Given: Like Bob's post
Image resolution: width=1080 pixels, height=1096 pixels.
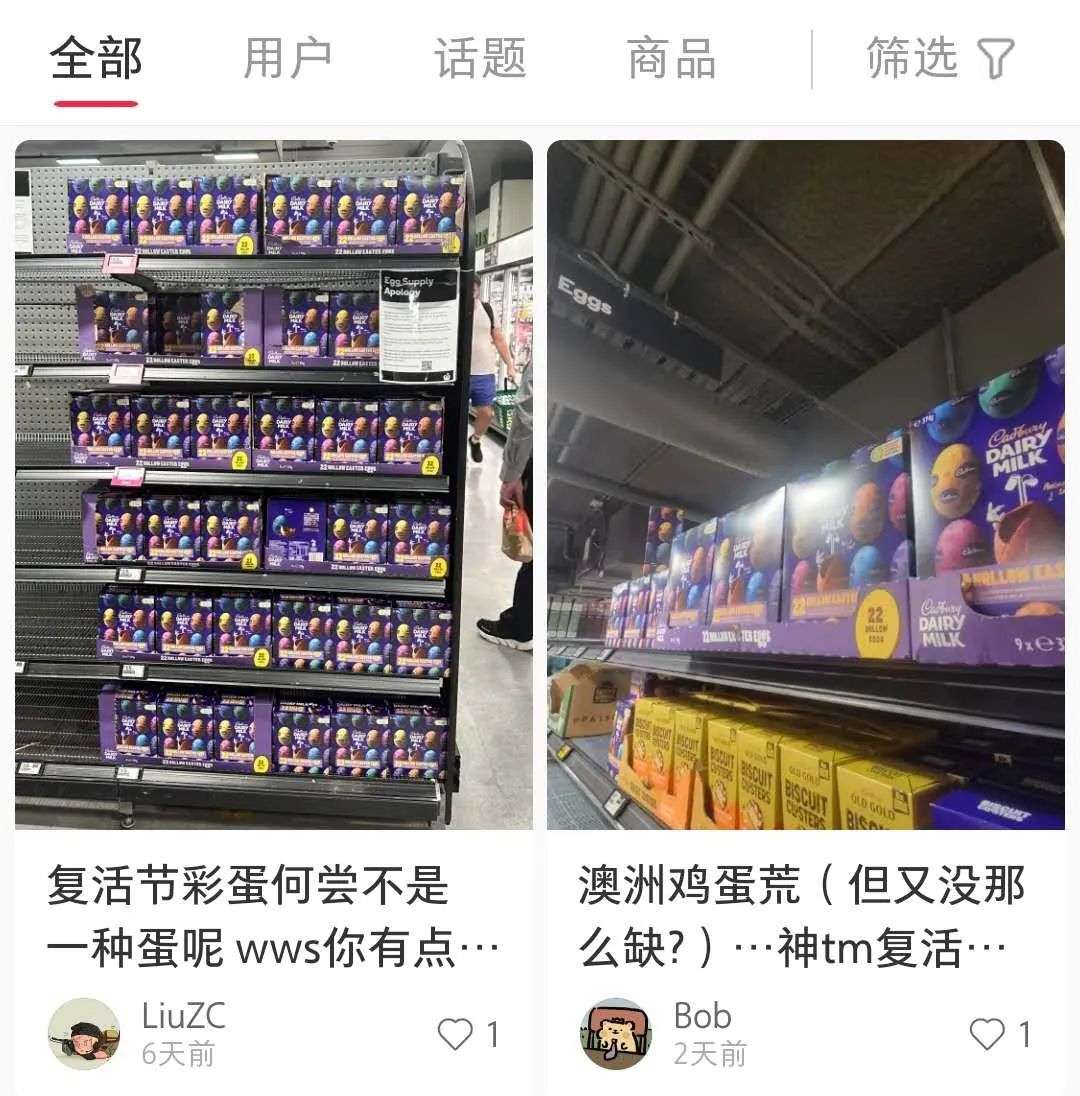Looking at the screenshot, I should click(988, 1034).
